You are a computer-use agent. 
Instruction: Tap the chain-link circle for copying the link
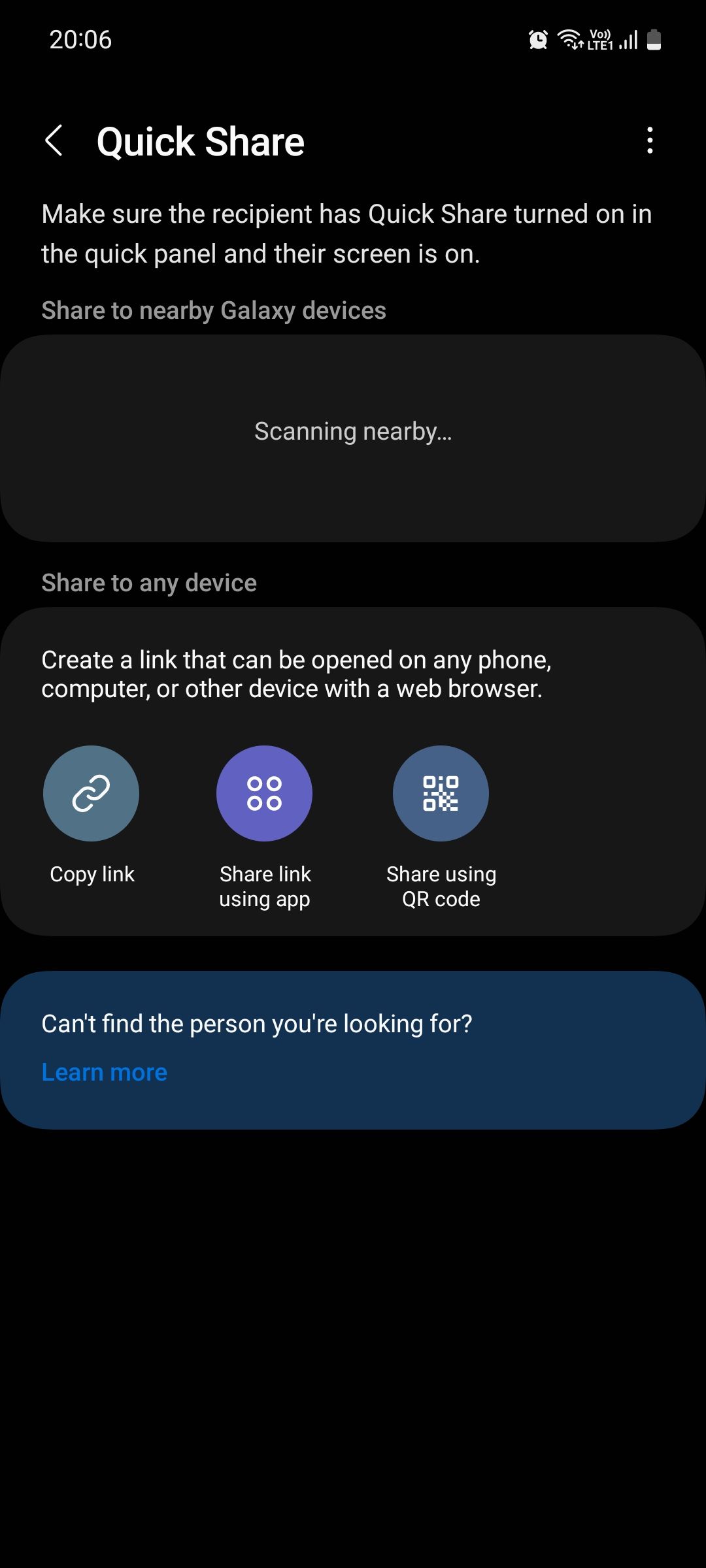pyautogui.click(x=92, y=793)
